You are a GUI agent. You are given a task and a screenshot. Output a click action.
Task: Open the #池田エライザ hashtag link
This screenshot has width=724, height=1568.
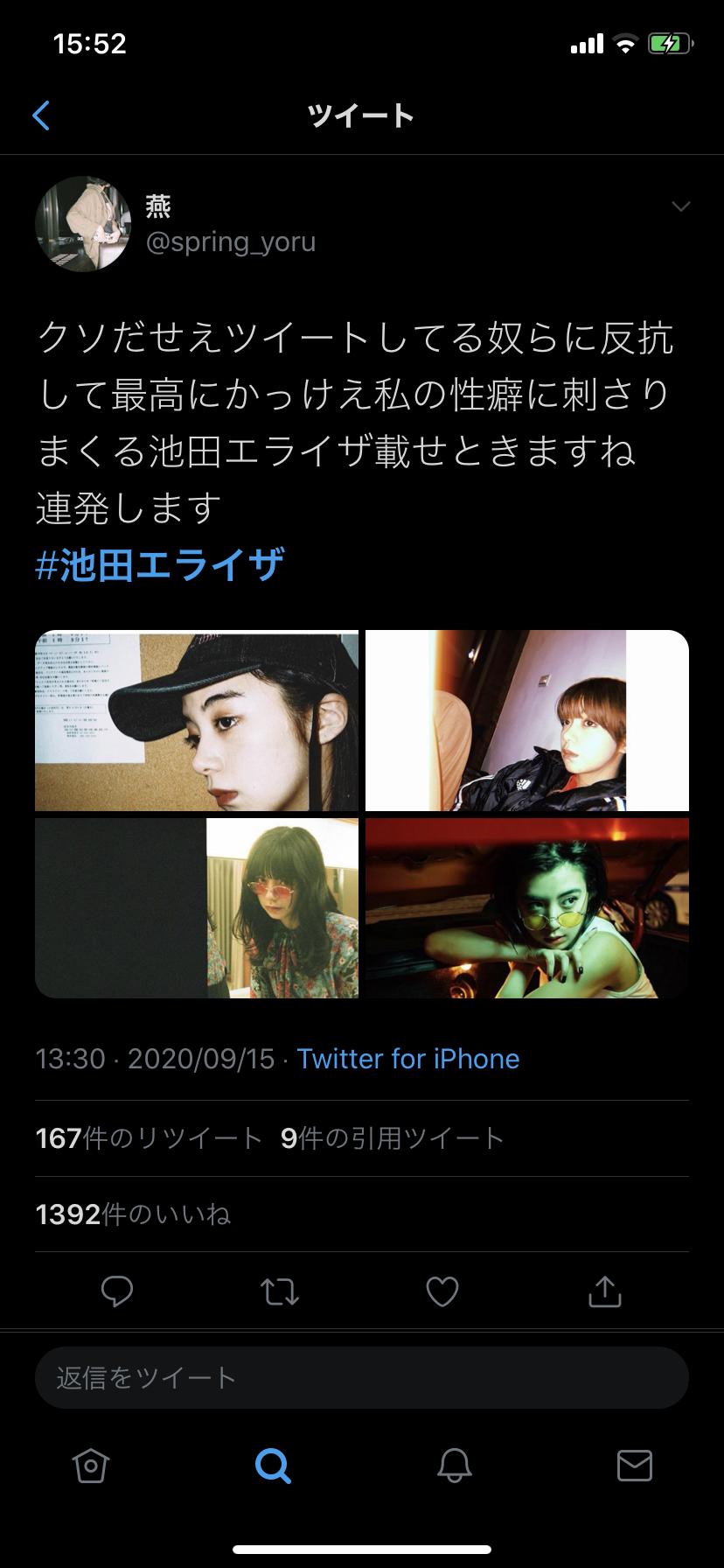(160, 565)
